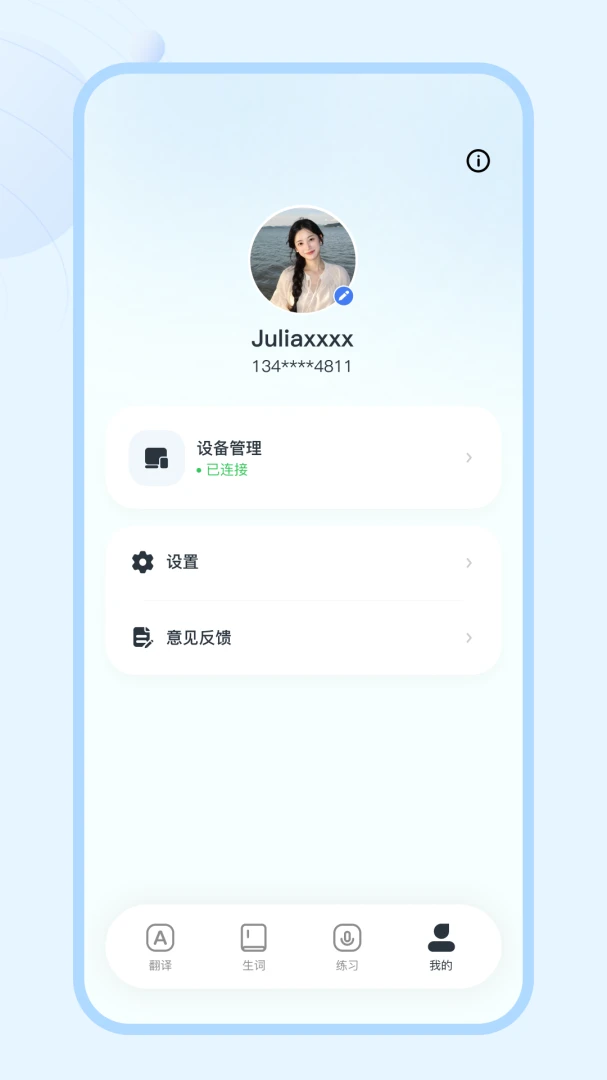Open 设置 settings
The height and width of the screenshot is (1080, 607).
pos(303,563)
